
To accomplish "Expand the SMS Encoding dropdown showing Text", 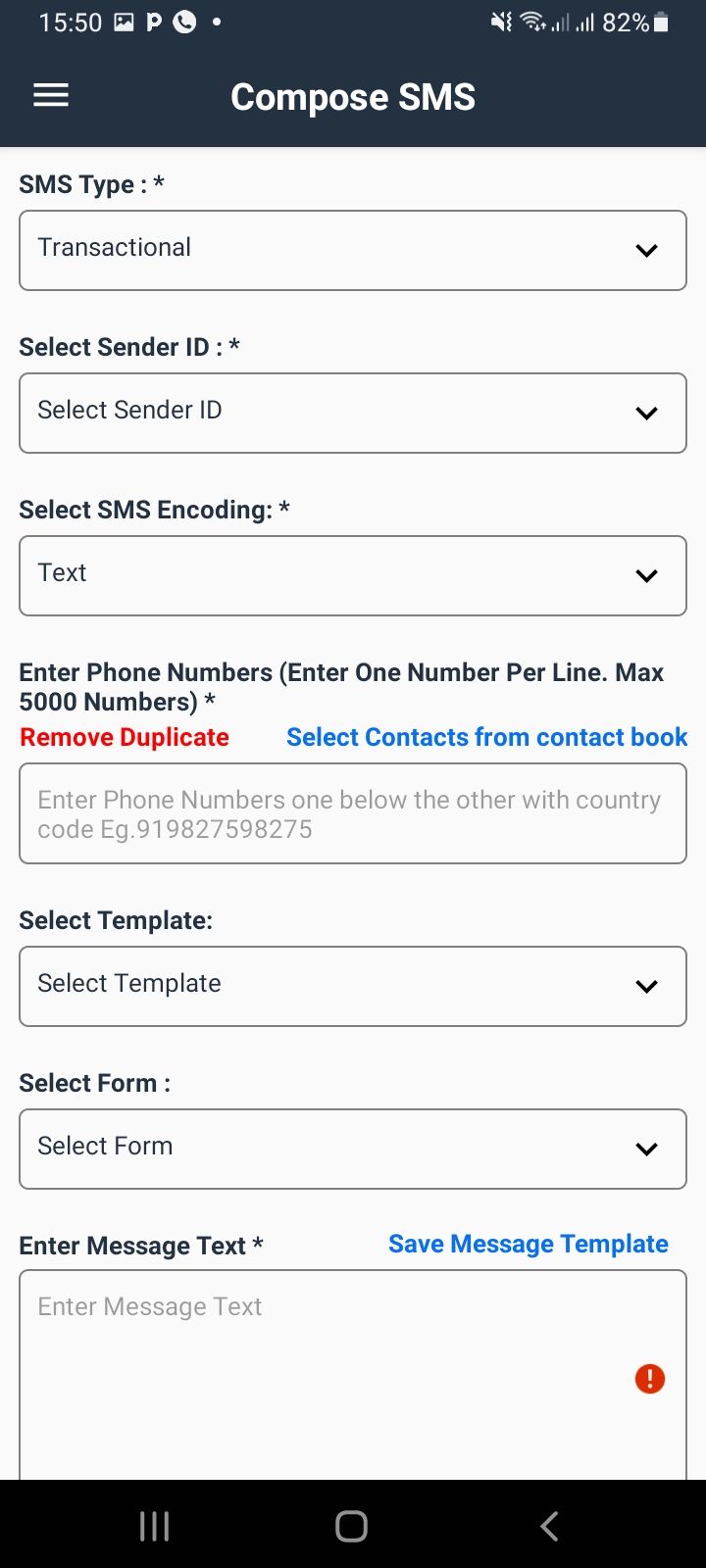I will pyautogui.click(x=353, y=575).
